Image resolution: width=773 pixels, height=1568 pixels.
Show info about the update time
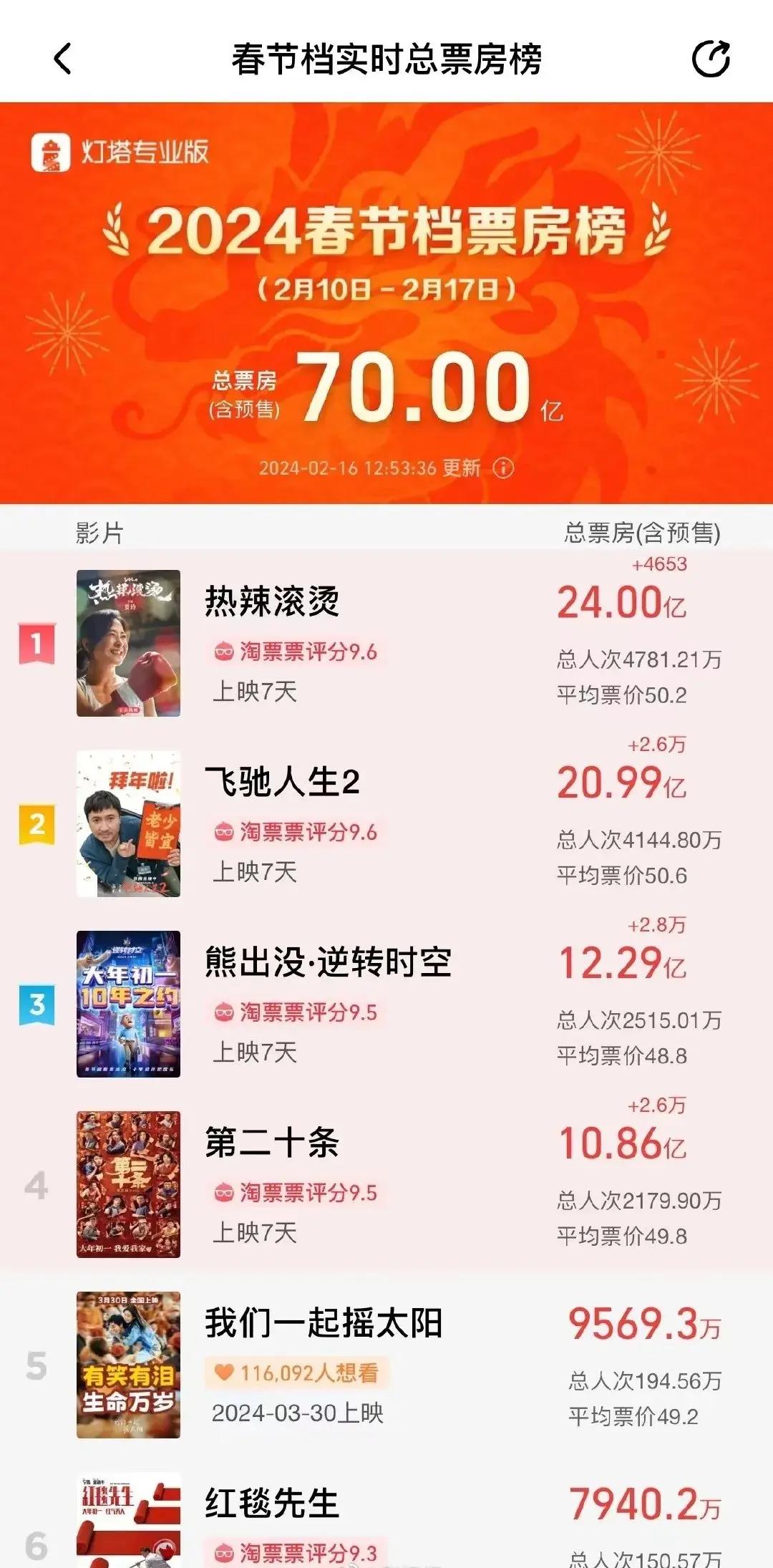[x=504, y=468]
